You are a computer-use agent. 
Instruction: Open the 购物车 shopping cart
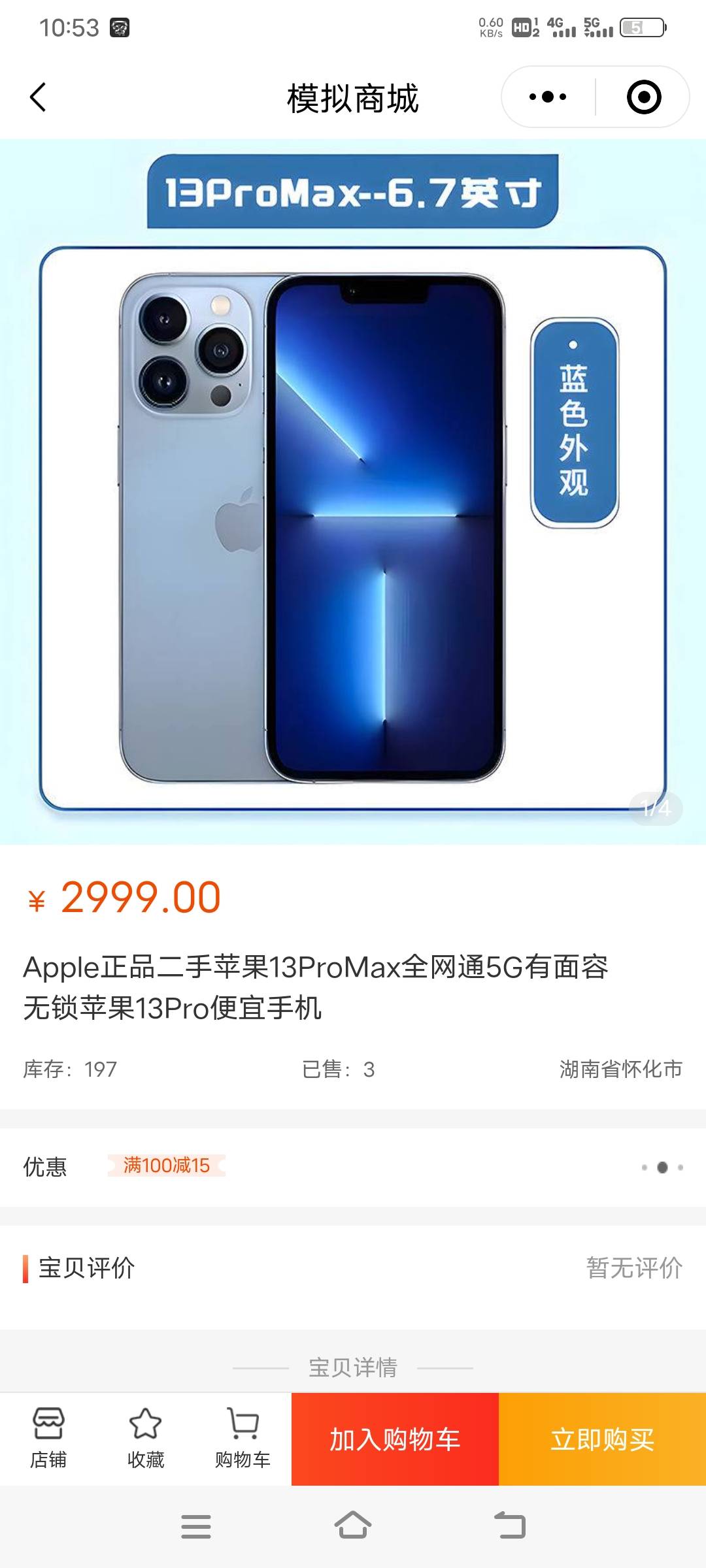point(243,1438)
